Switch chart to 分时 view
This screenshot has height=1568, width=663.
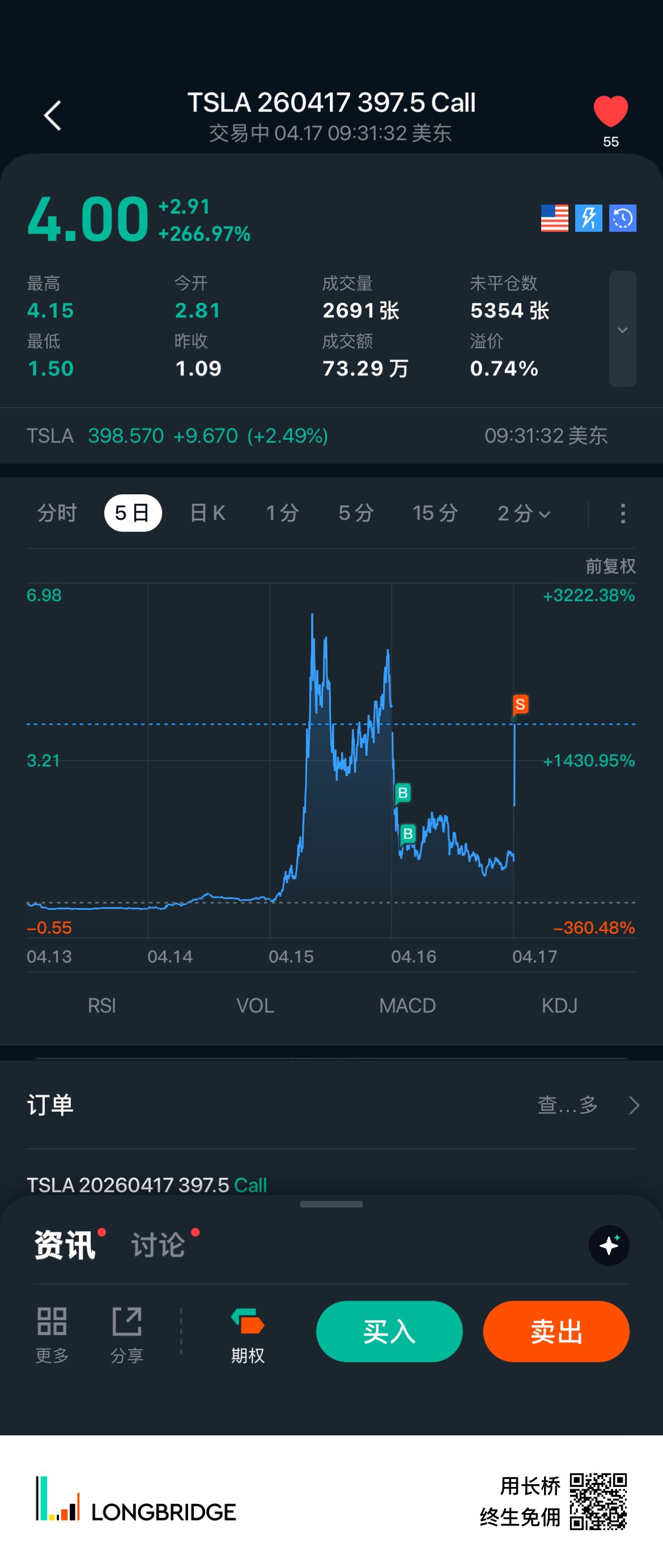click(57, 513)
